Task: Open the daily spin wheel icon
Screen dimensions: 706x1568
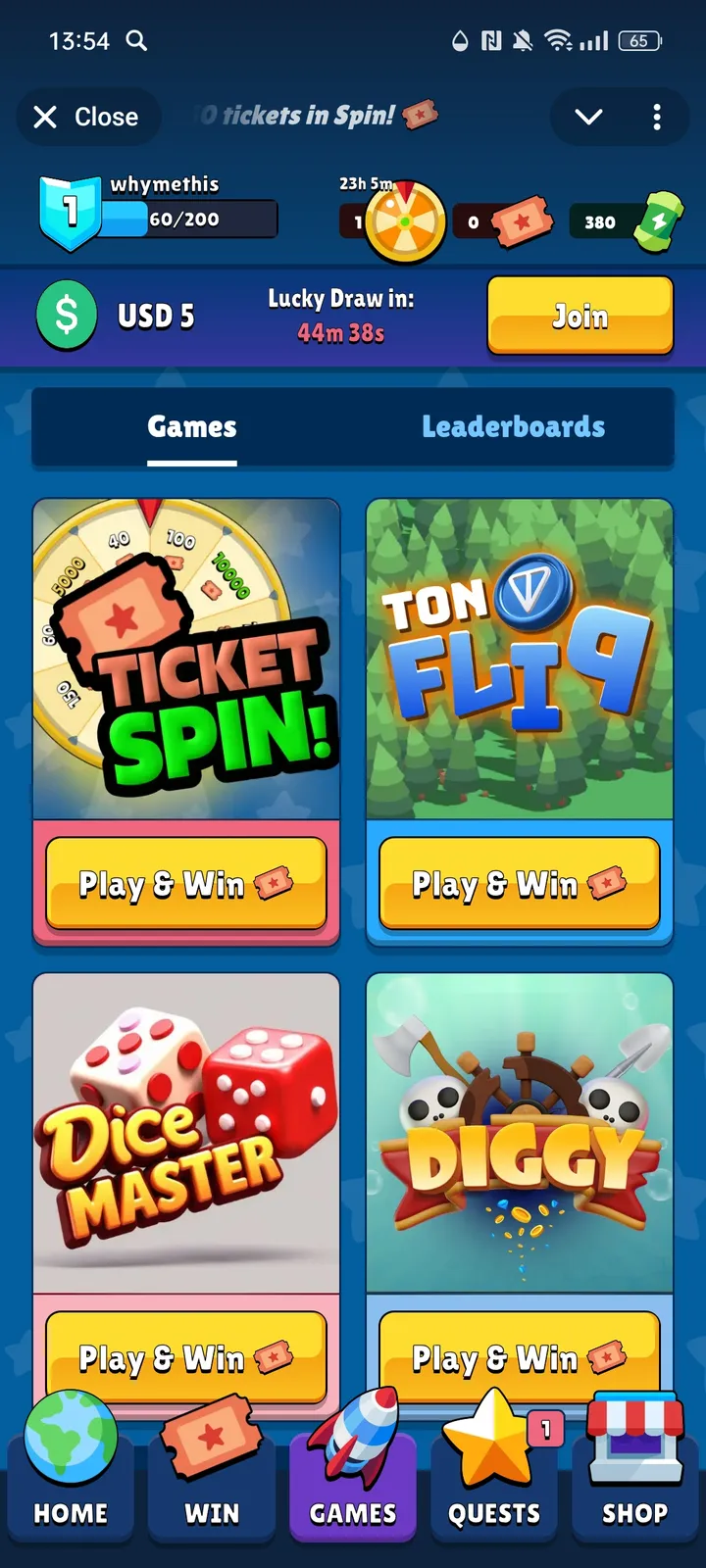Action: 405,222
